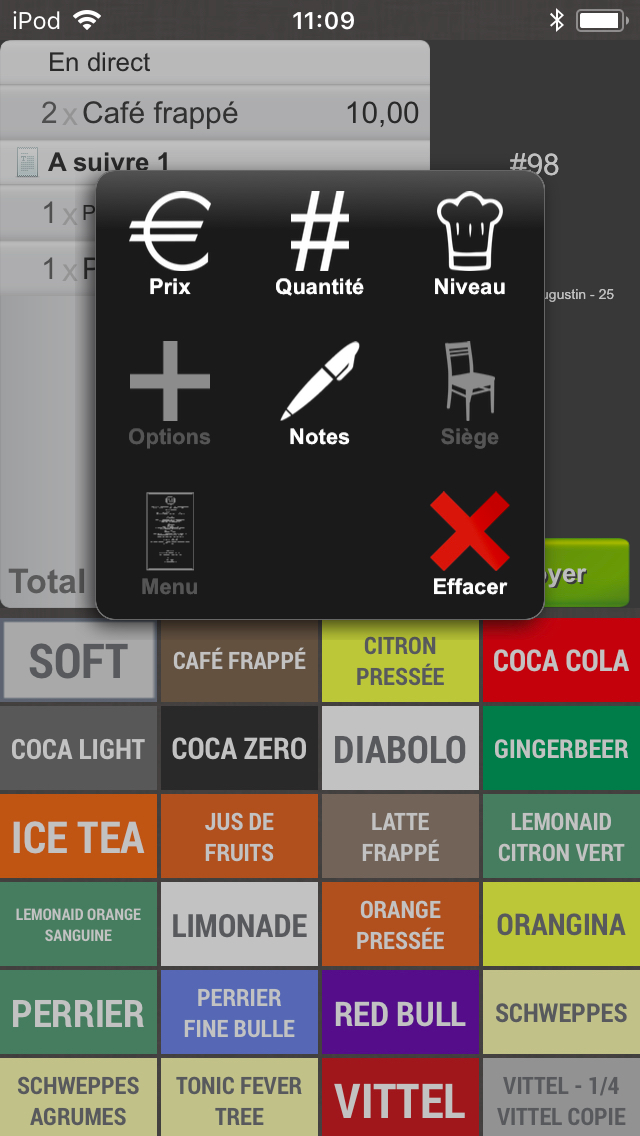640x1136 pixels.
Task: Select the DIABOLO drink
Action: click(x=400, y=749)
